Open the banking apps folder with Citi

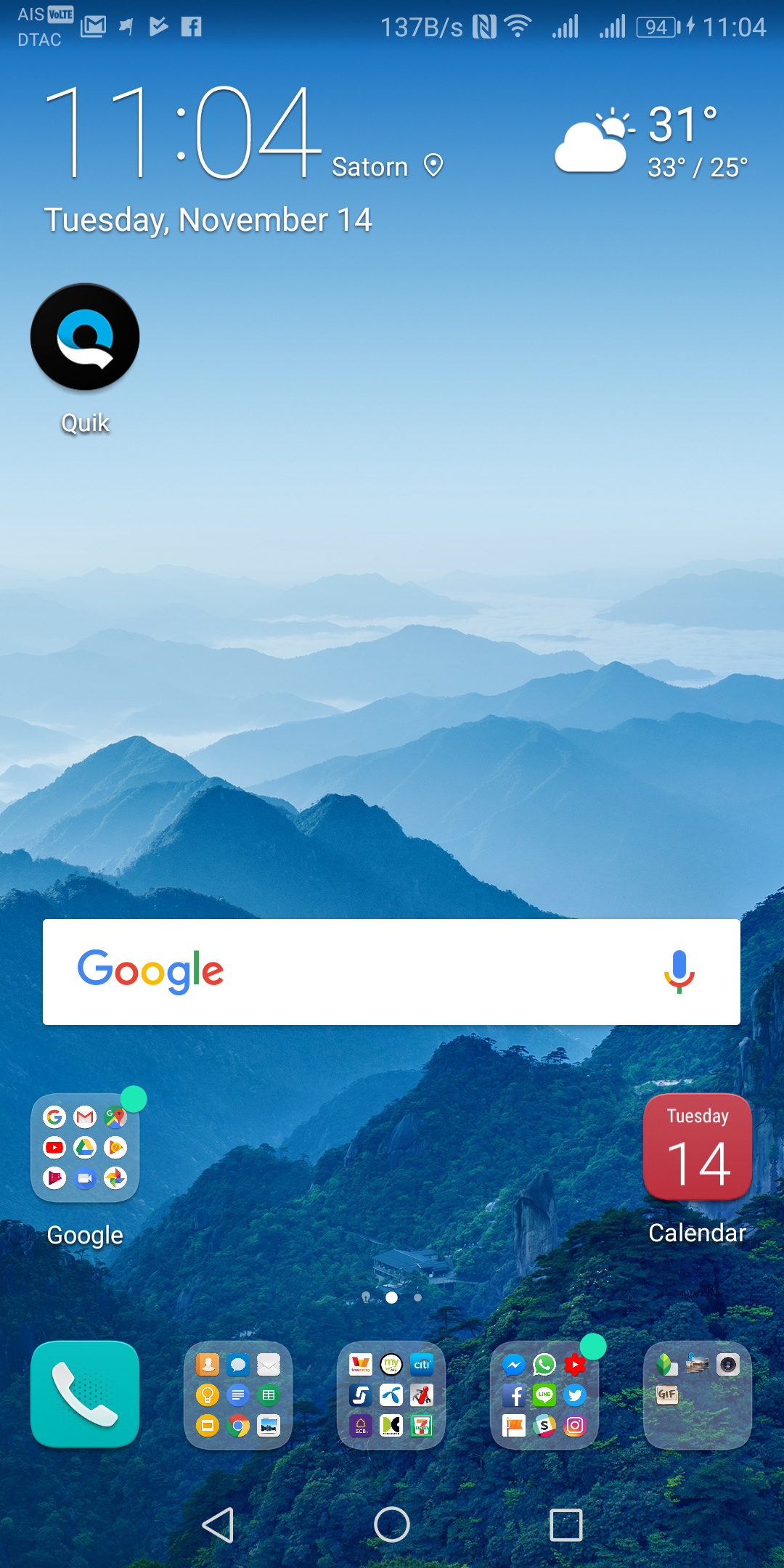391,1395
